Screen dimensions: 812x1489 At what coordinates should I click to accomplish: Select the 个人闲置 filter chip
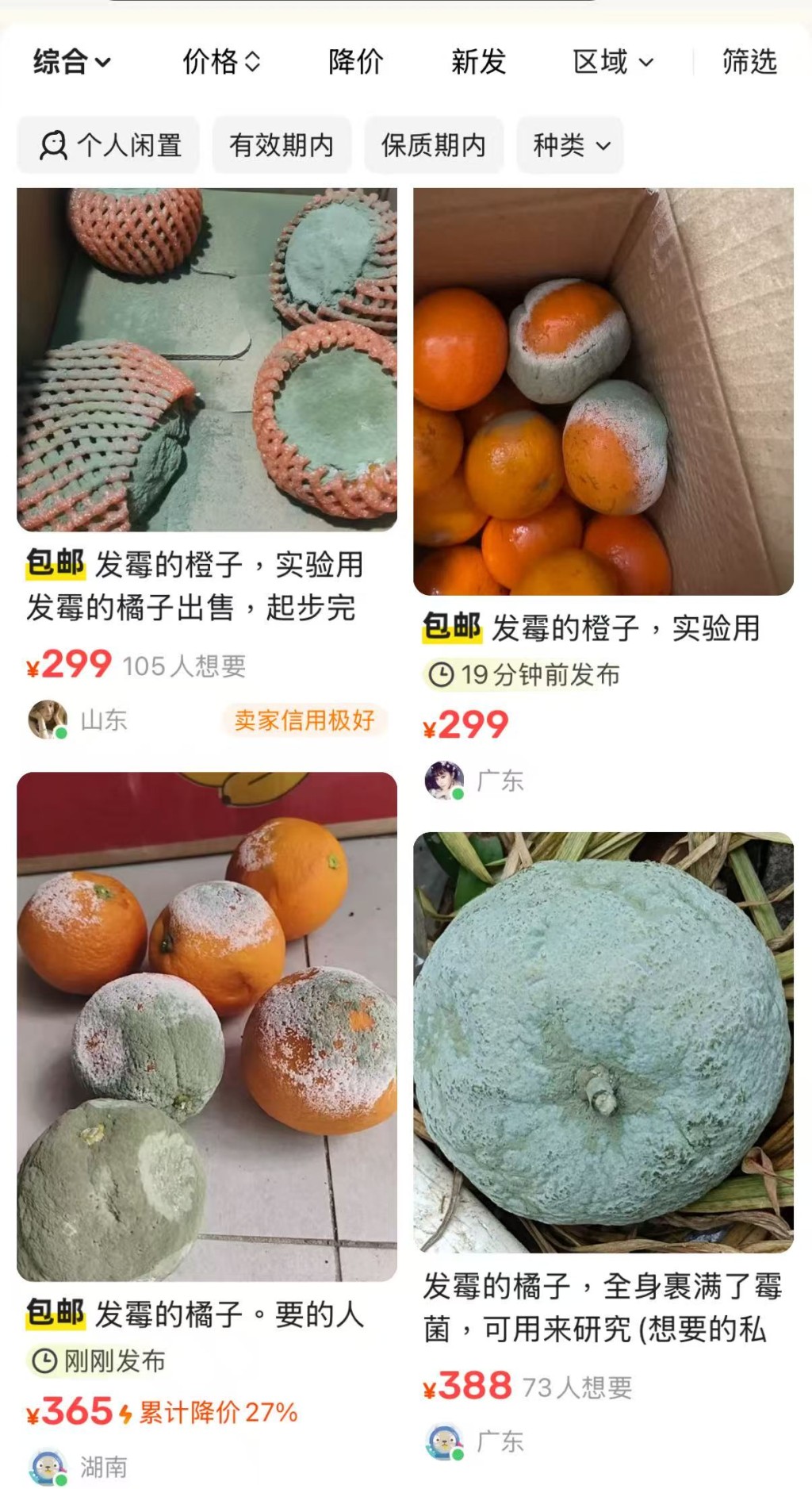[x=109, y=145]
